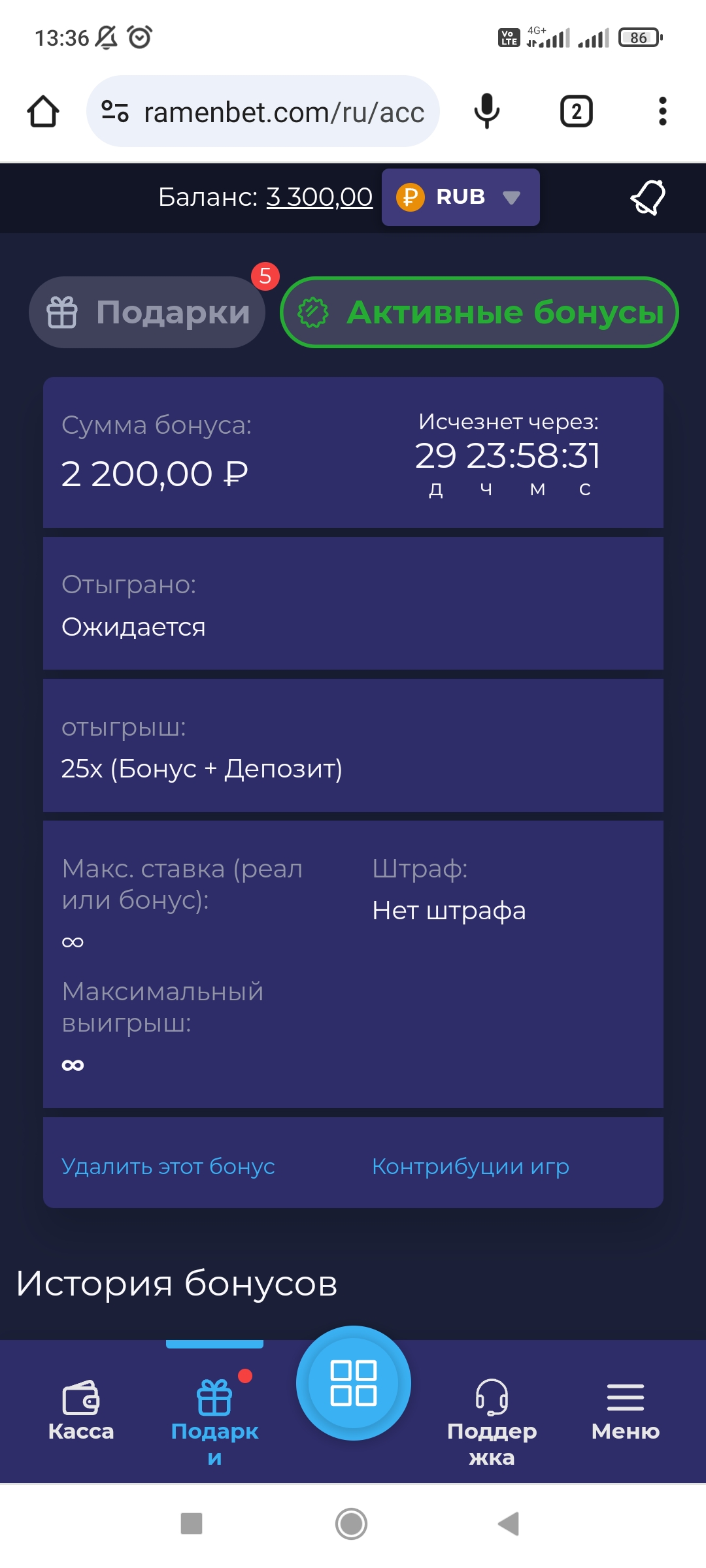Tap the system recent apps button
The width and height of the screenshot is (706, 1568).
tap(192, 1524)
